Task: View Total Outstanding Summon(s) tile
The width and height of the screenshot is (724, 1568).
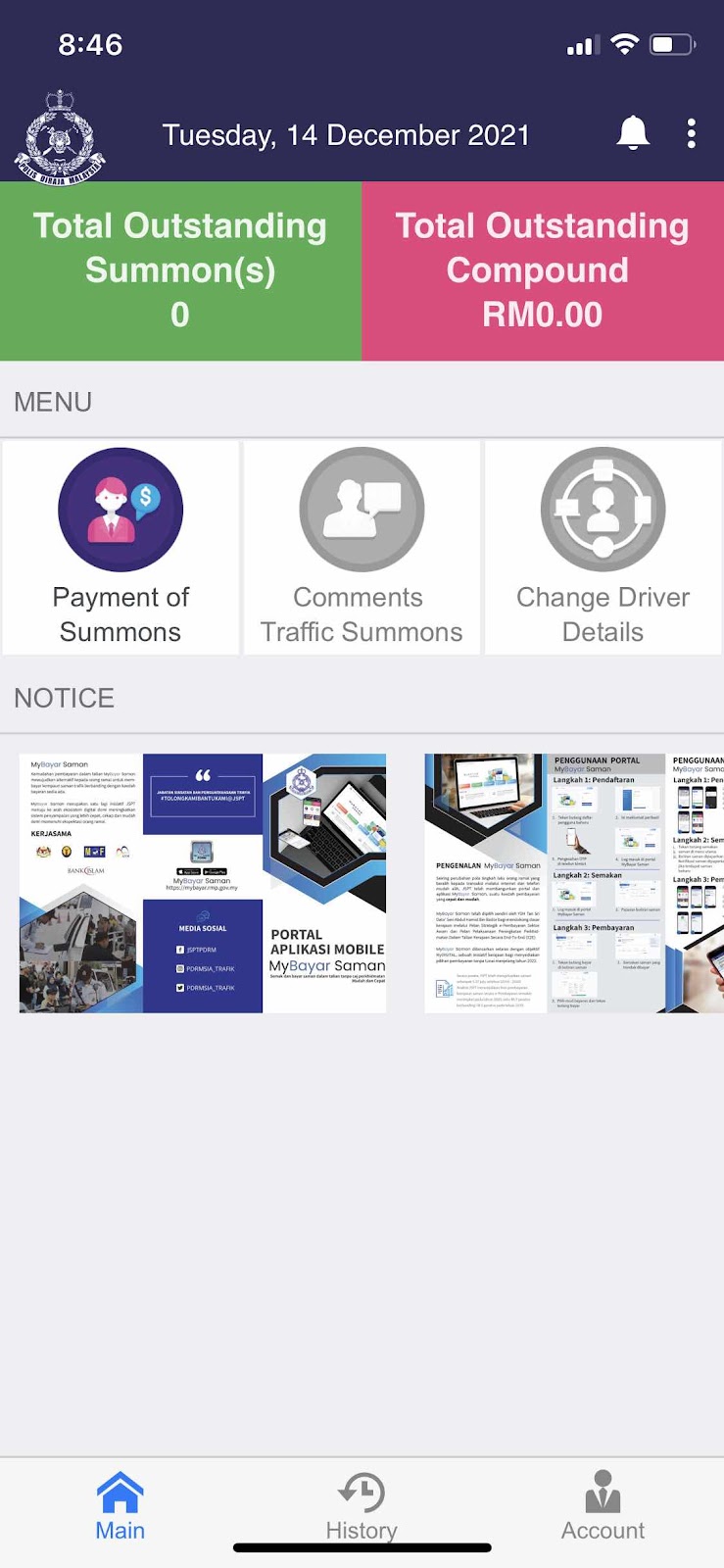Action: 180,270
